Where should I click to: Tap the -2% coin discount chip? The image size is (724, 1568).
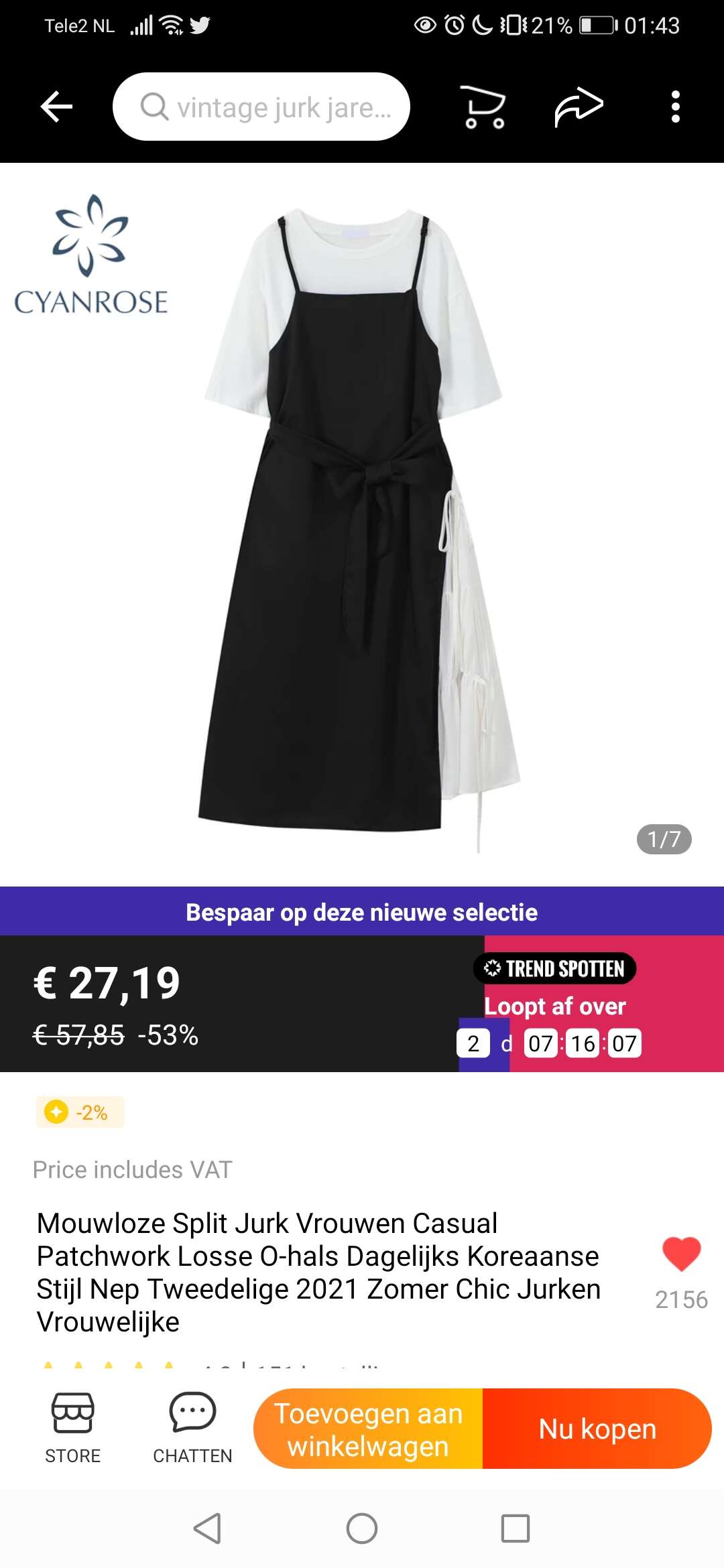[80, 1112]
